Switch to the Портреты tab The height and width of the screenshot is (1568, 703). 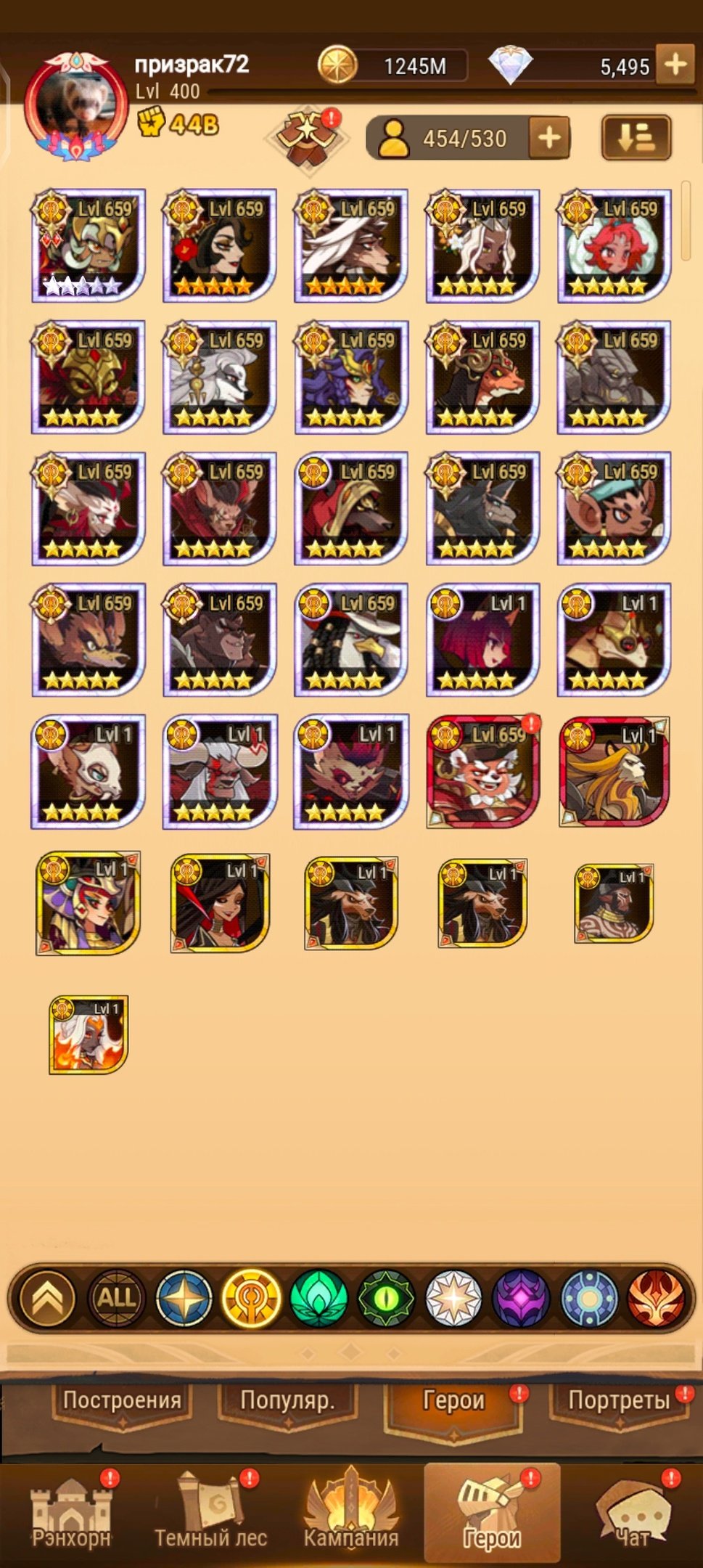pyautogui.click(x=619, y=1402)
